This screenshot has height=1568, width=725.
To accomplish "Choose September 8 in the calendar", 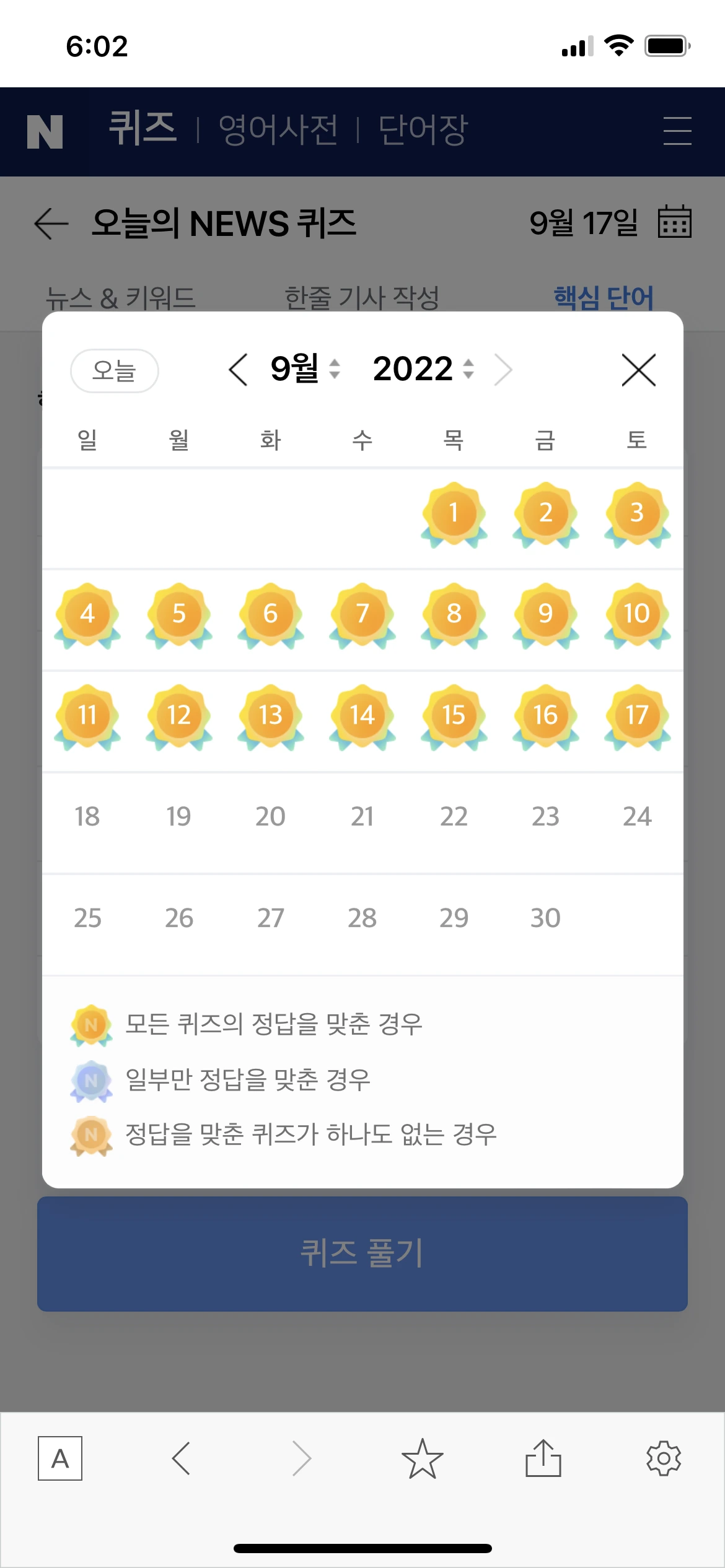I will point(454,615).
